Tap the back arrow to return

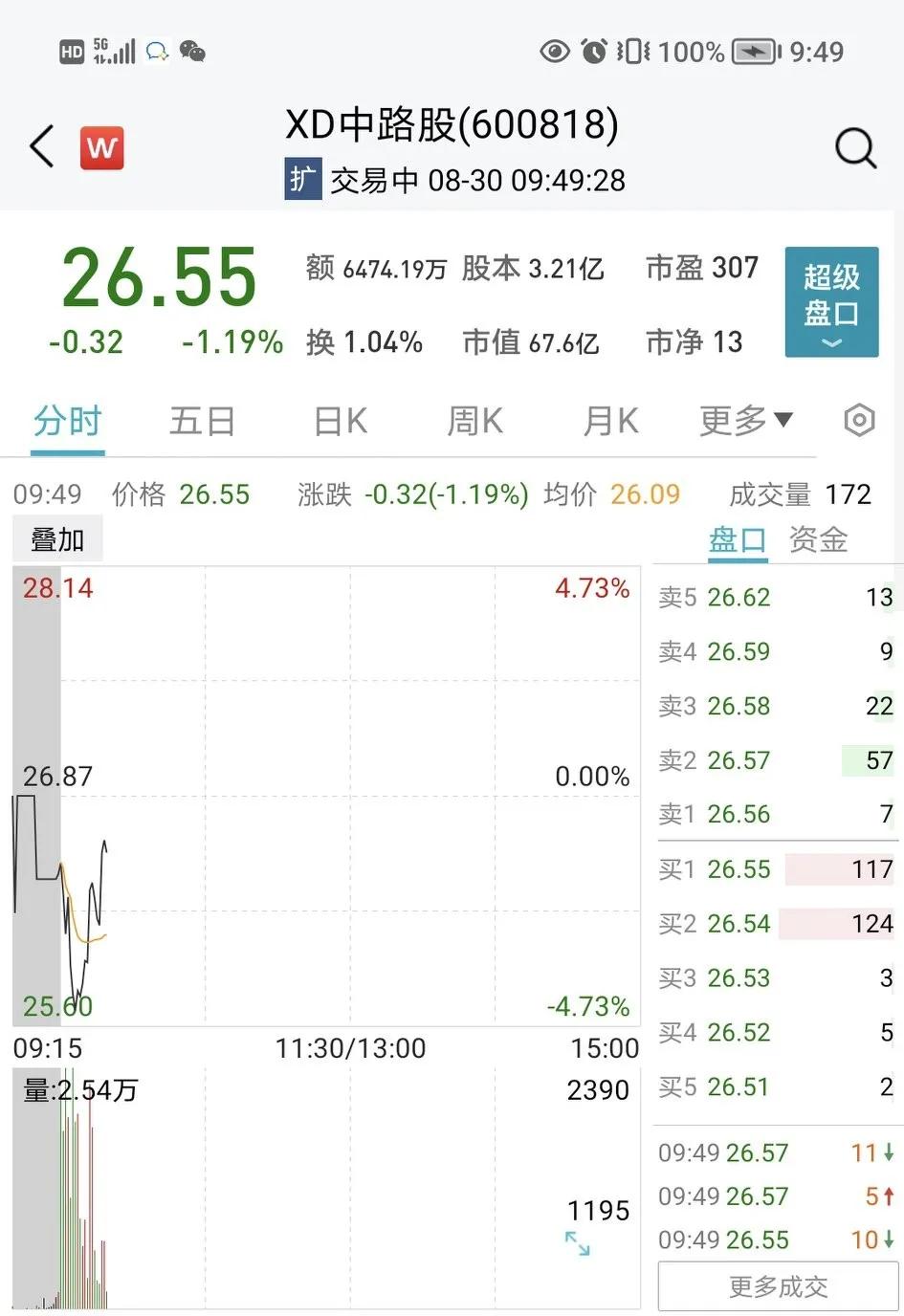click(39, 148)
